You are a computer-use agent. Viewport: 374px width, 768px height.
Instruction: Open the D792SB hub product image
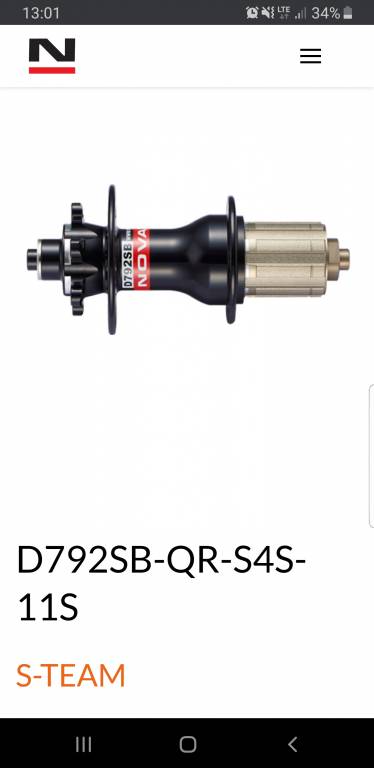[188, 260]
